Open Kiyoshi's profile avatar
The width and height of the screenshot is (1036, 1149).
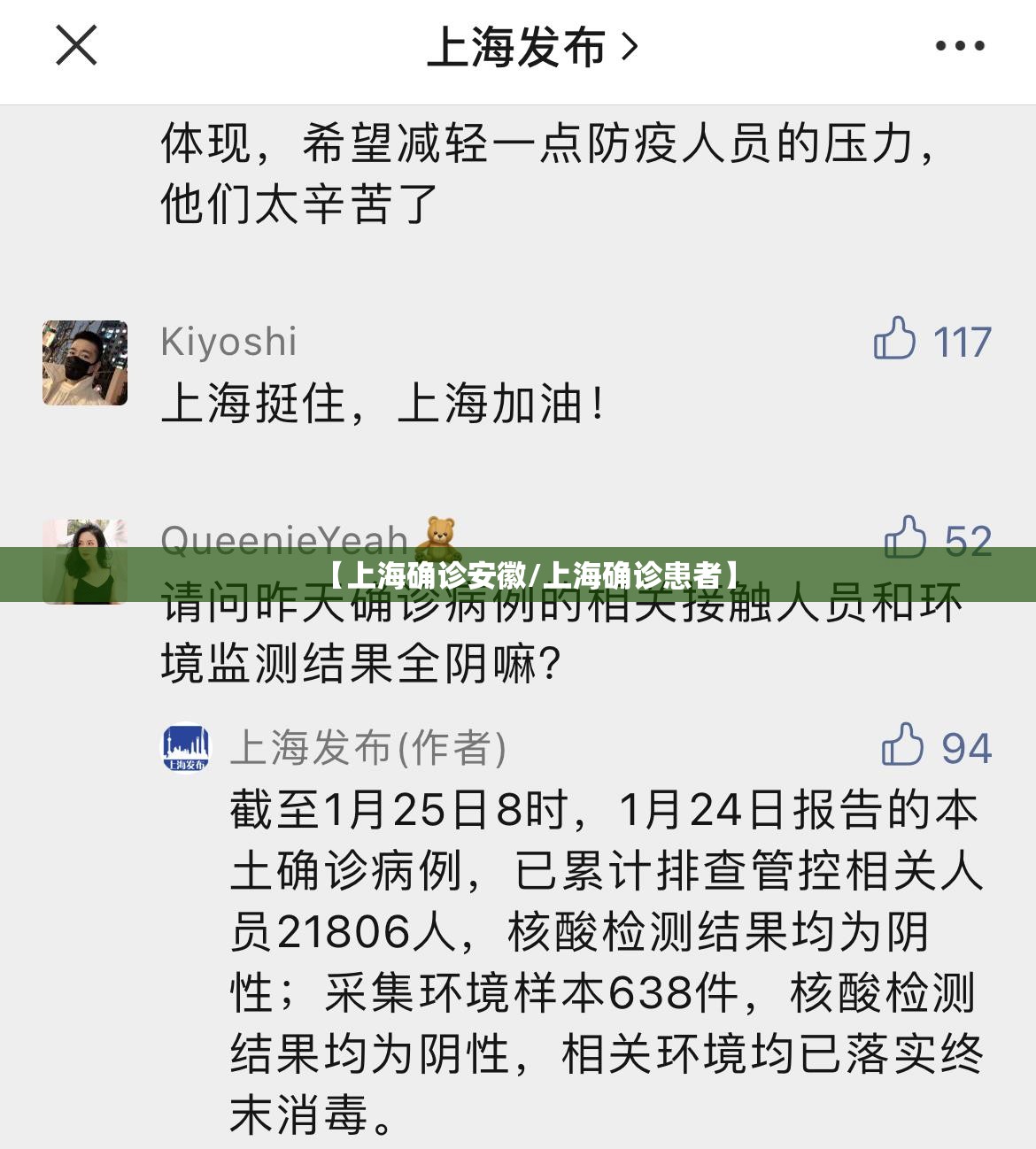coord(85,363)
